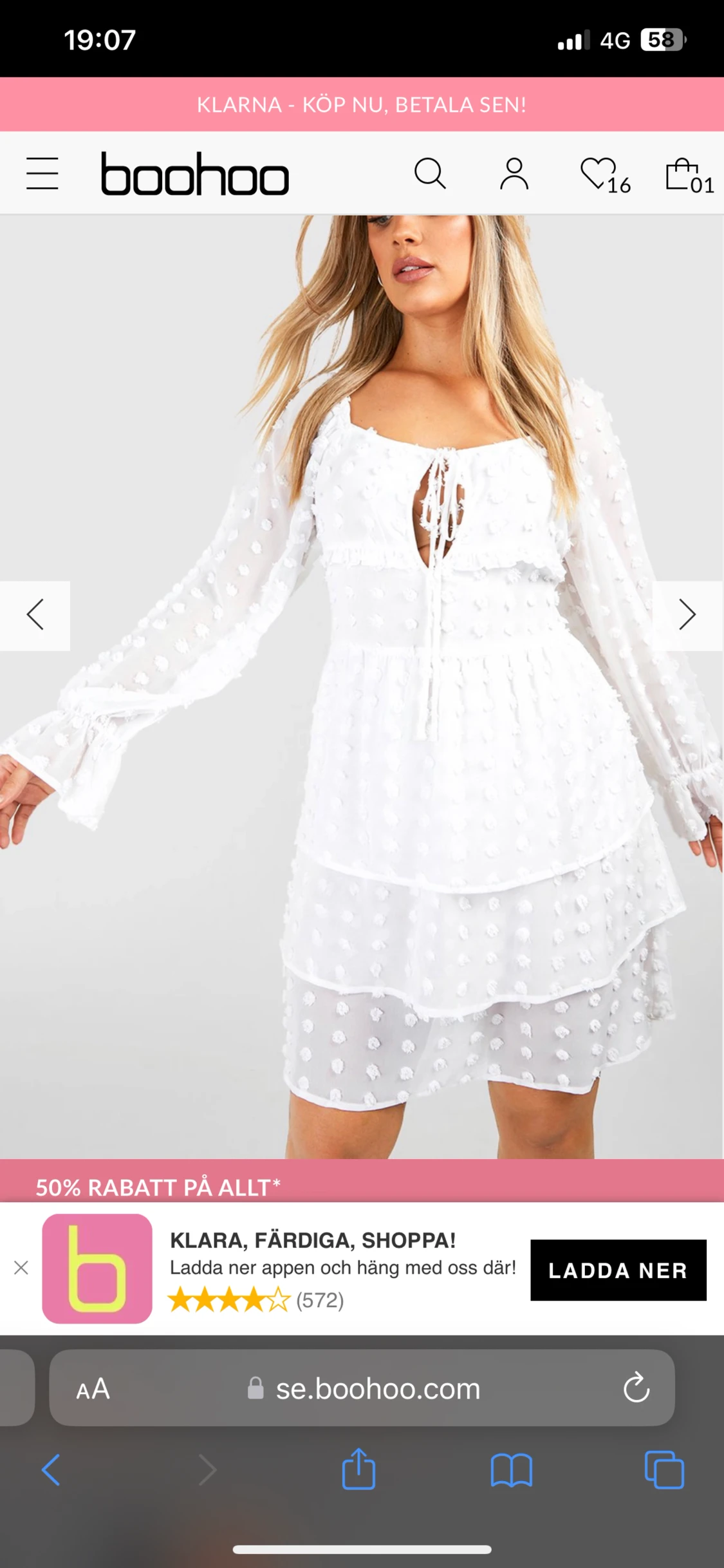Open the shopping bag
This screenshot has width=724, height=1568.
(687, 175)
